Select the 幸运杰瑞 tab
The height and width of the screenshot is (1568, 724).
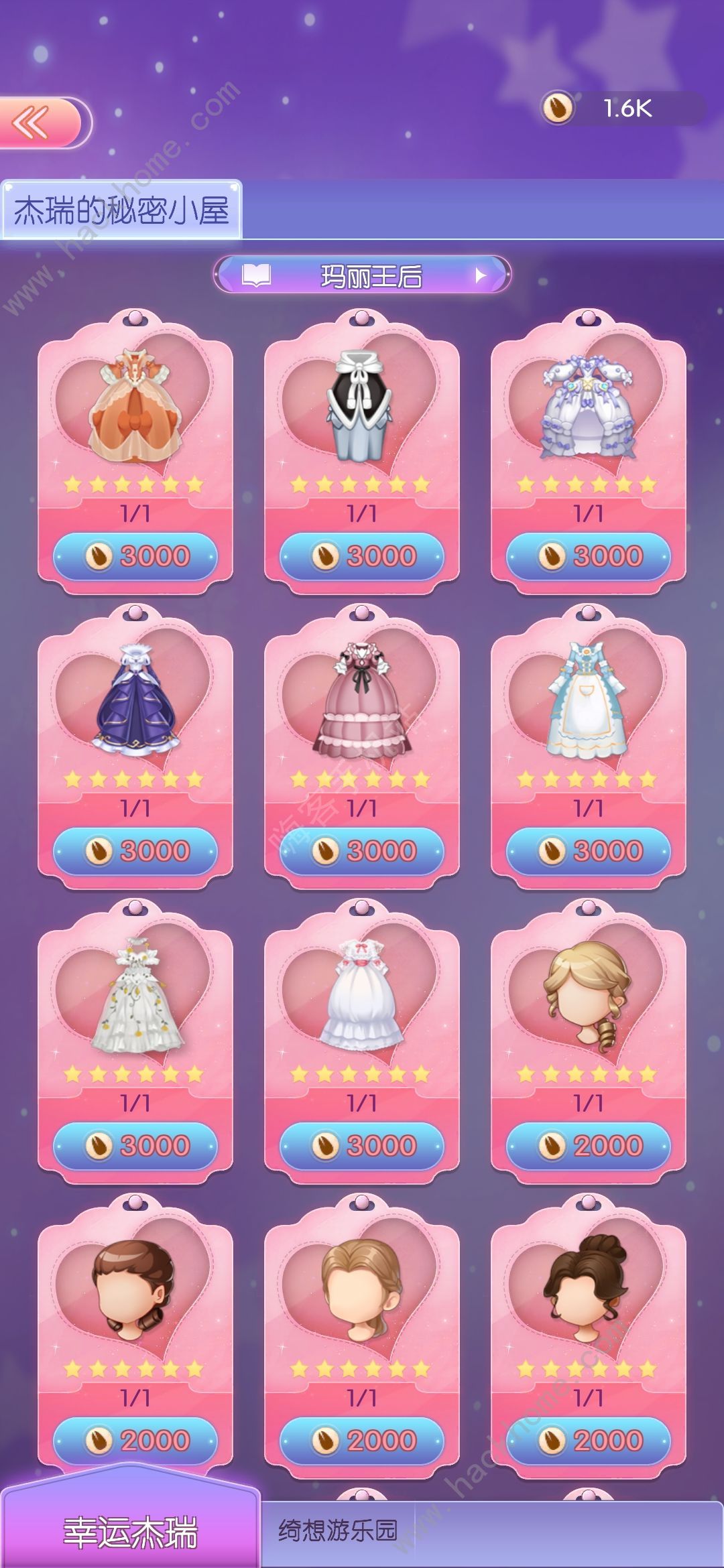(130, 1532)
